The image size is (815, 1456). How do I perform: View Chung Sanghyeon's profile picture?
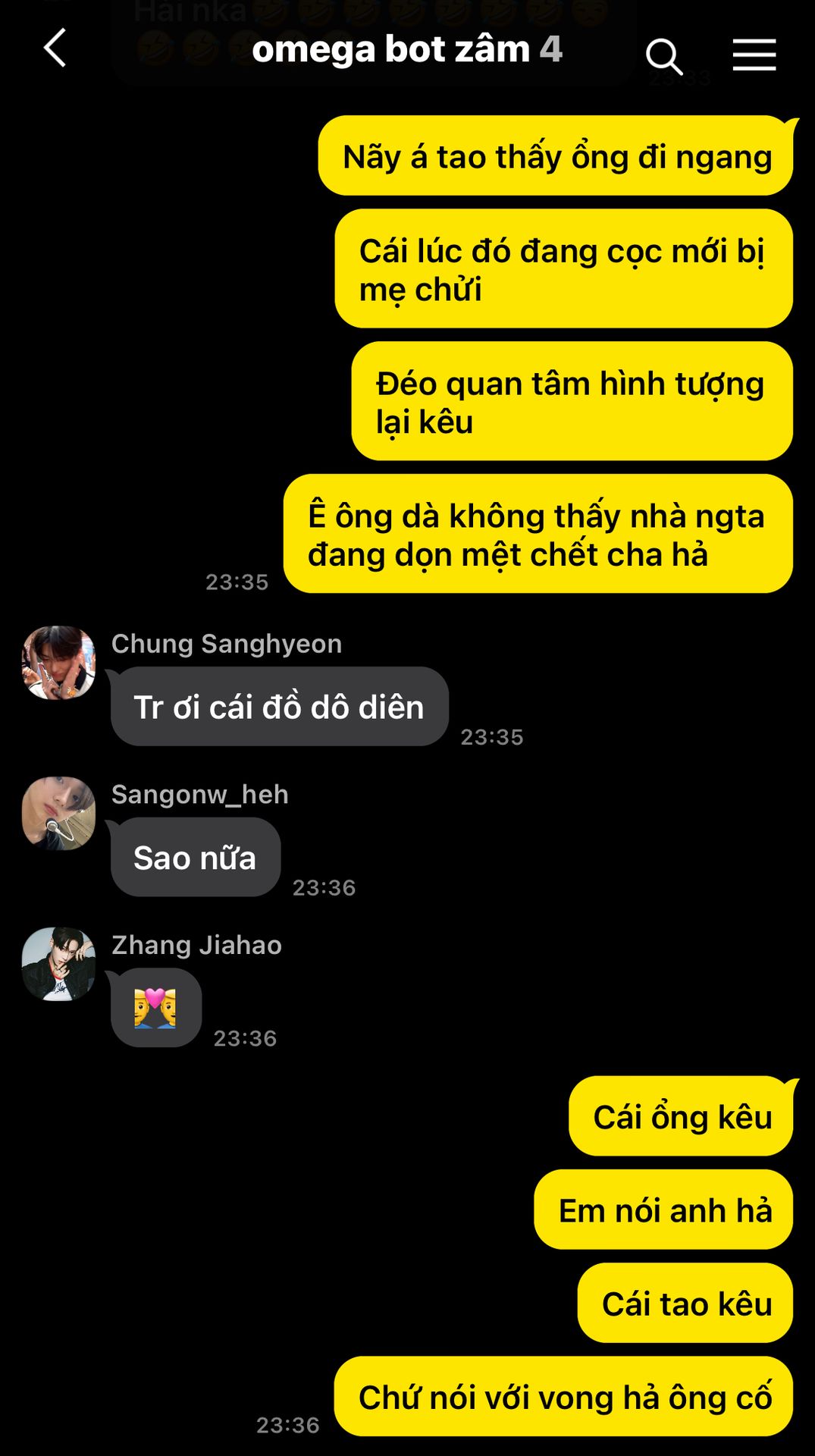[59, 662]
